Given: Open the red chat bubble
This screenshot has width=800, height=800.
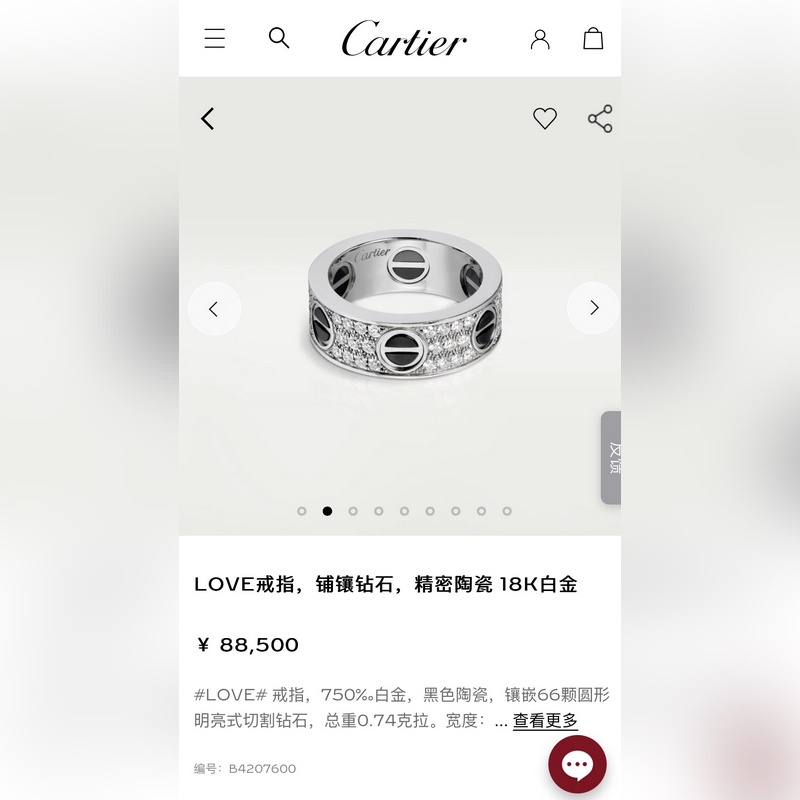Looking at the screenshot, I should click(577, 765).
